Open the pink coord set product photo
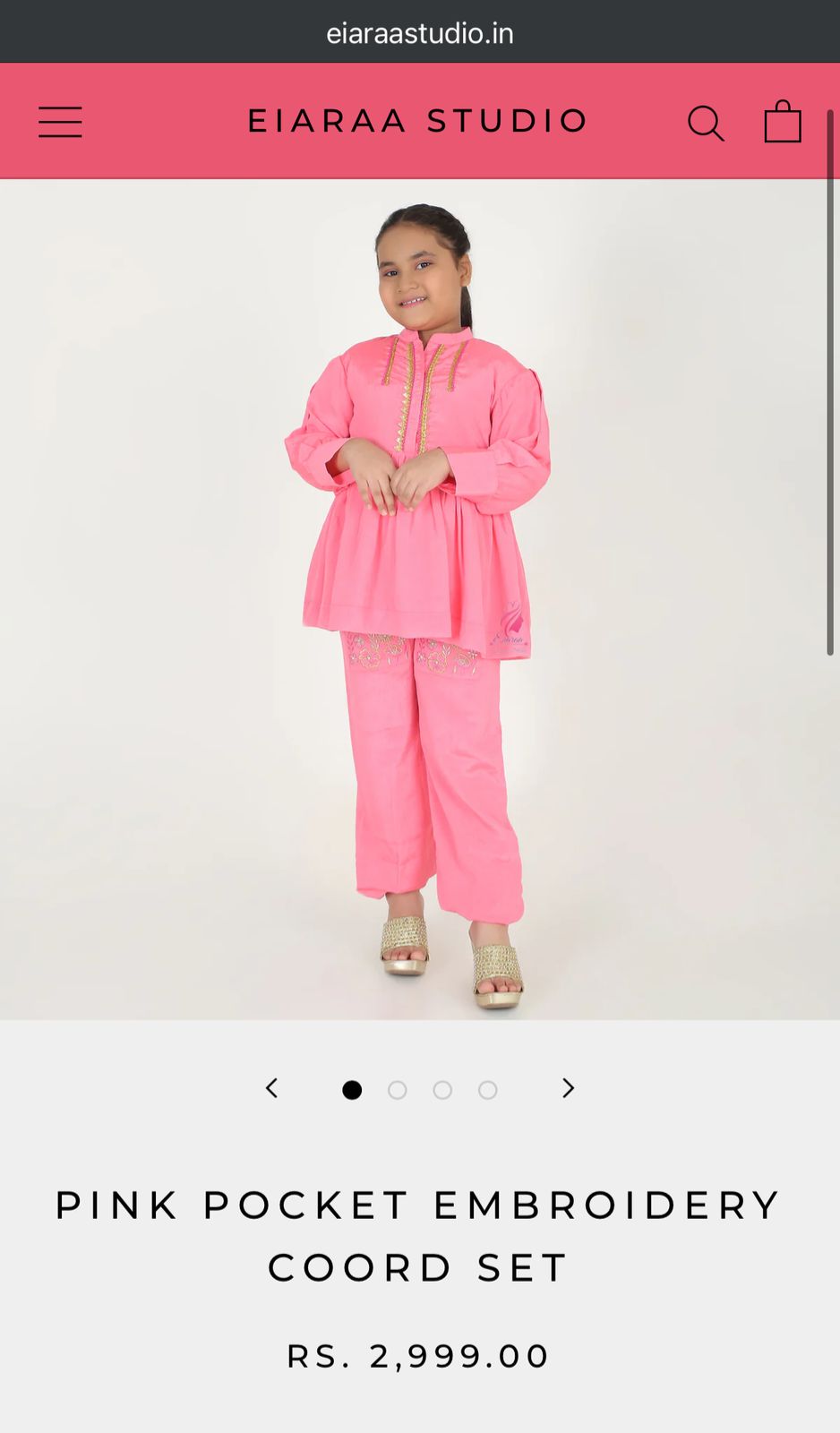Viewport: 840px width, 1433px height. click(419, 598)
